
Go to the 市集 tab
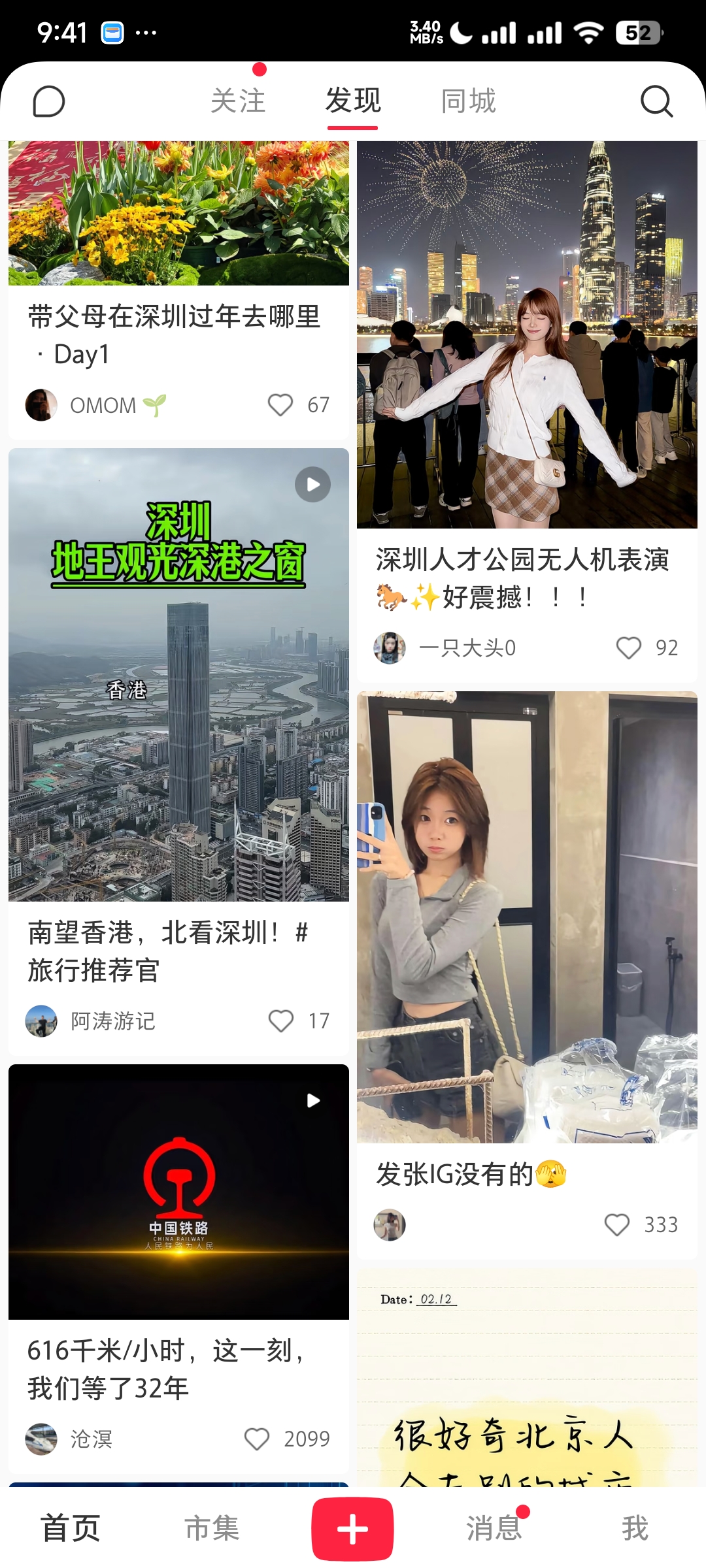coord(212,1528)
